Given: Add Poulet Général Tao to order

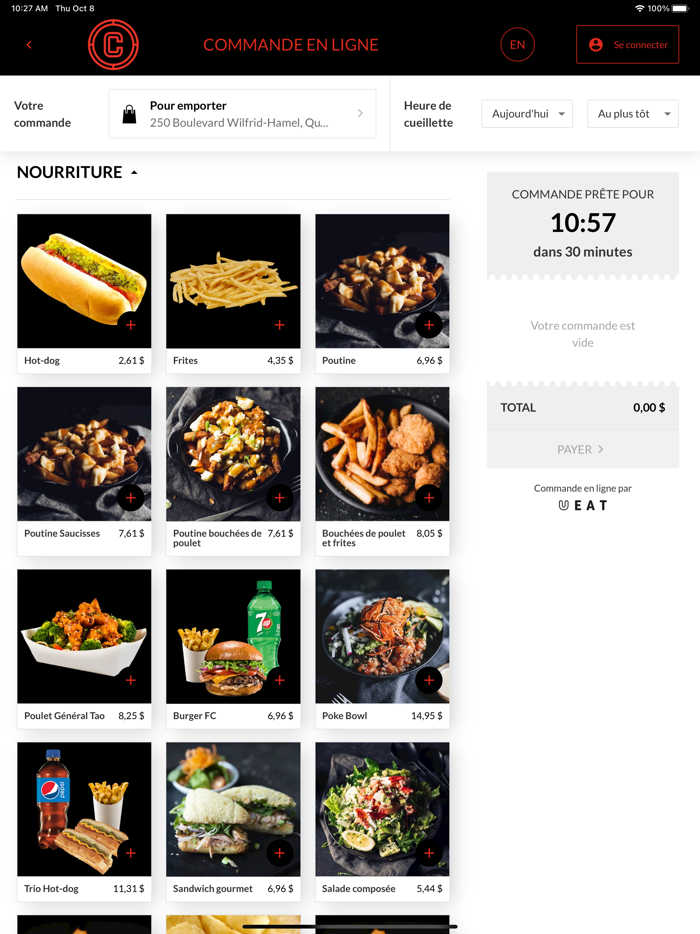Looking at the screenshot, I should [130, 680].
